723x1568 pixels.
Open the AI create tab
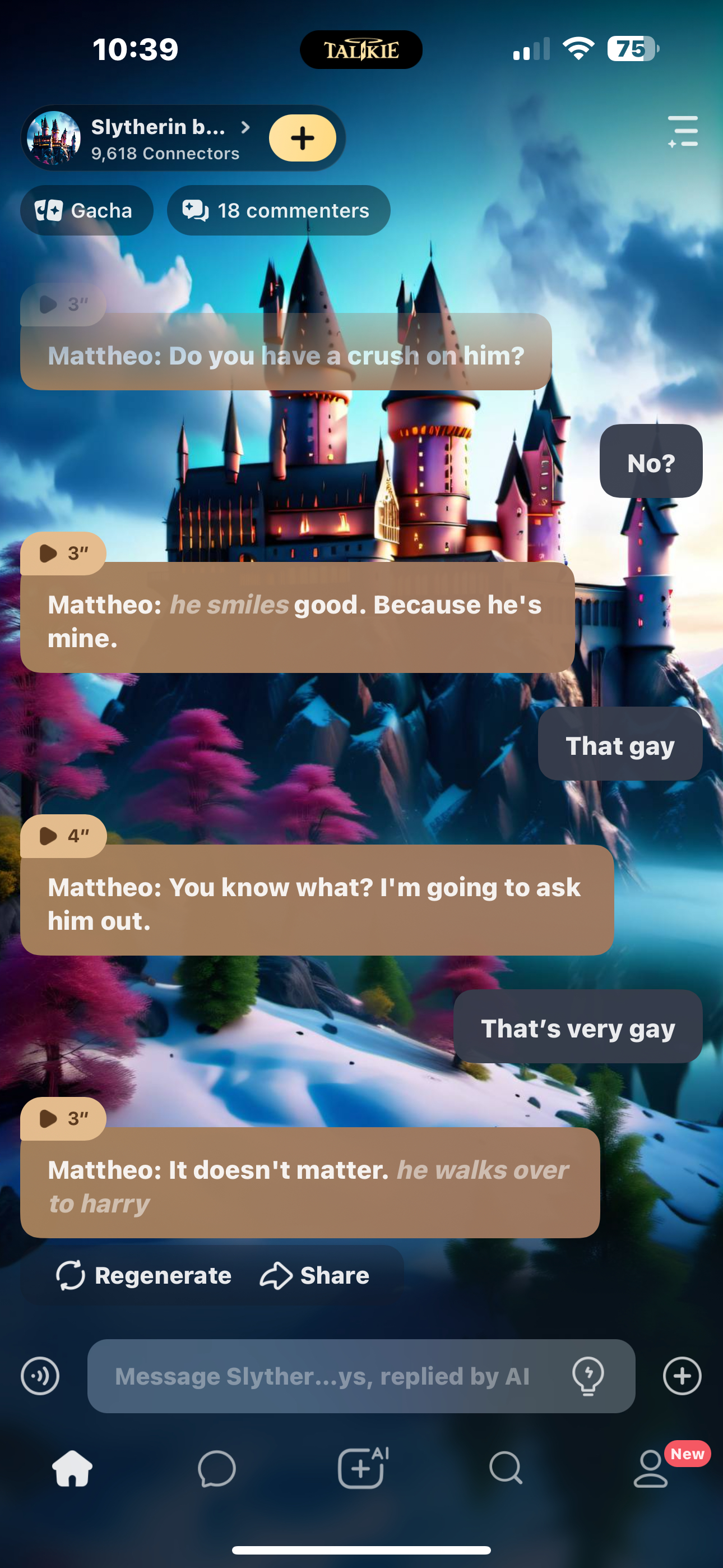pos(361,1468)
